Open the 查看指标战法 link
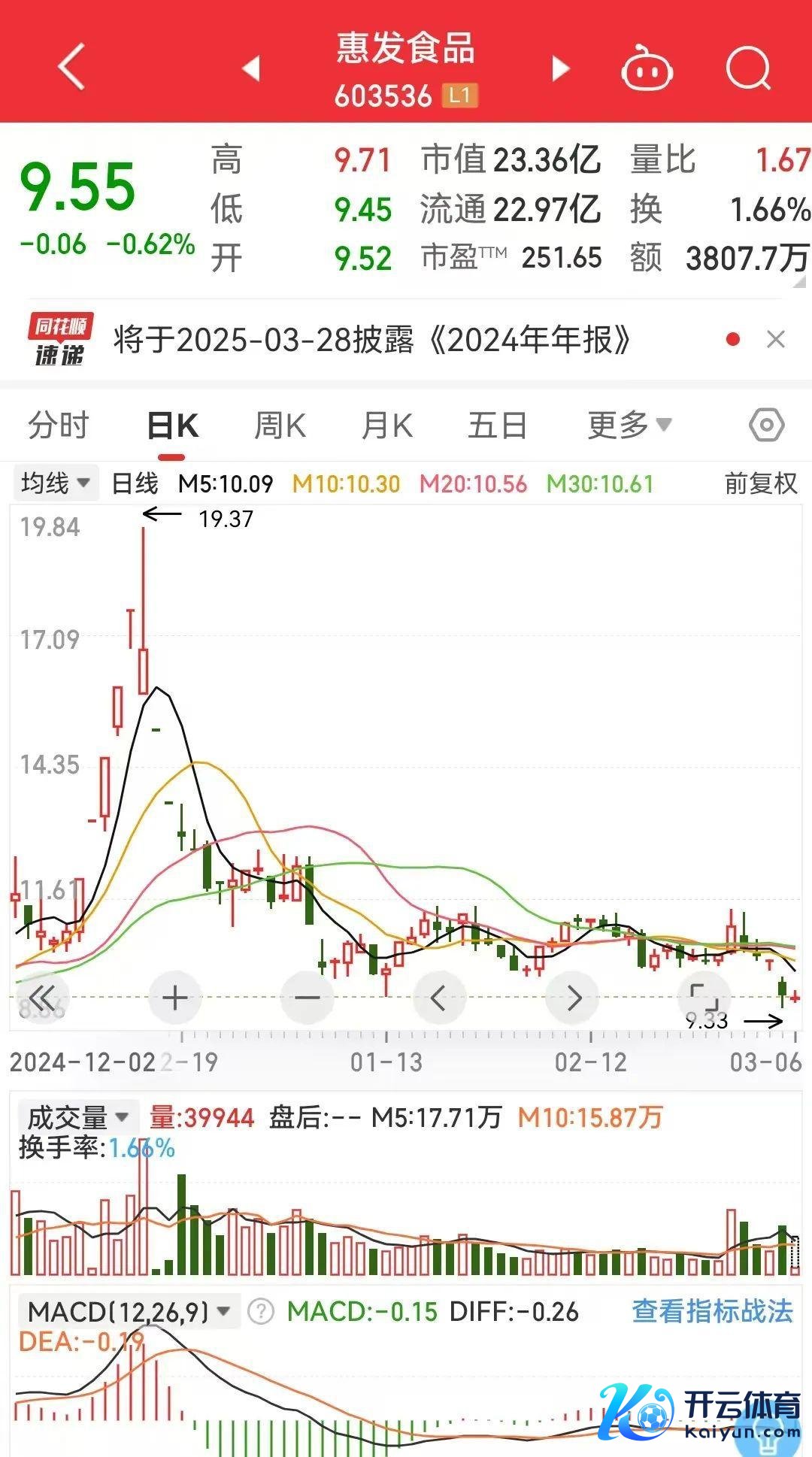 711,1311
